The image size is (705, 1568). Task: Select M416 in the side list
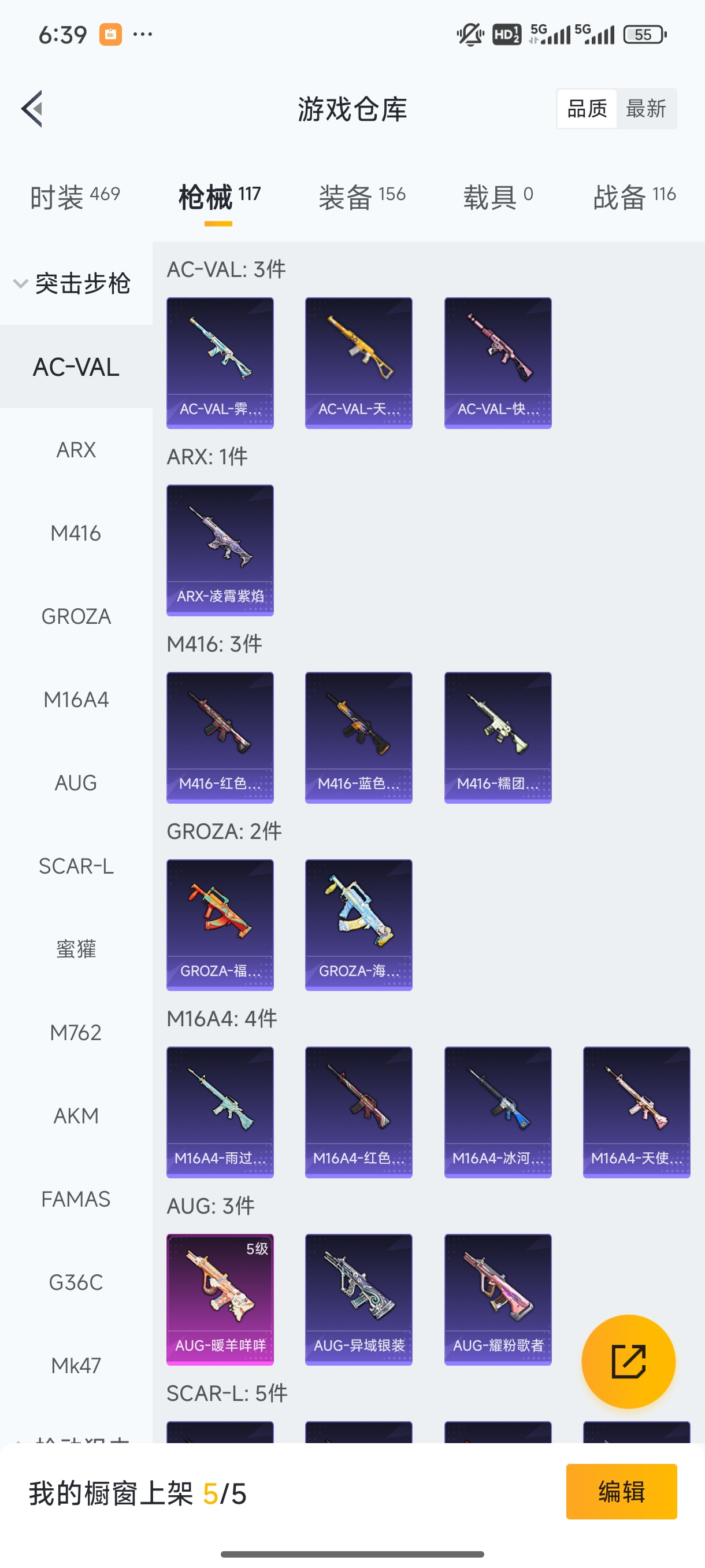(76, 533)
